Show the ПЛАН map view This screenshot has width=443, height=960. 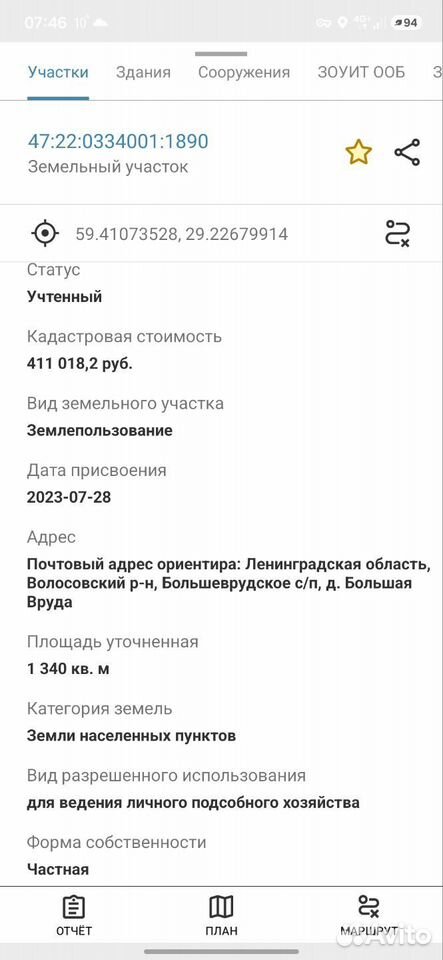[222, 915]
